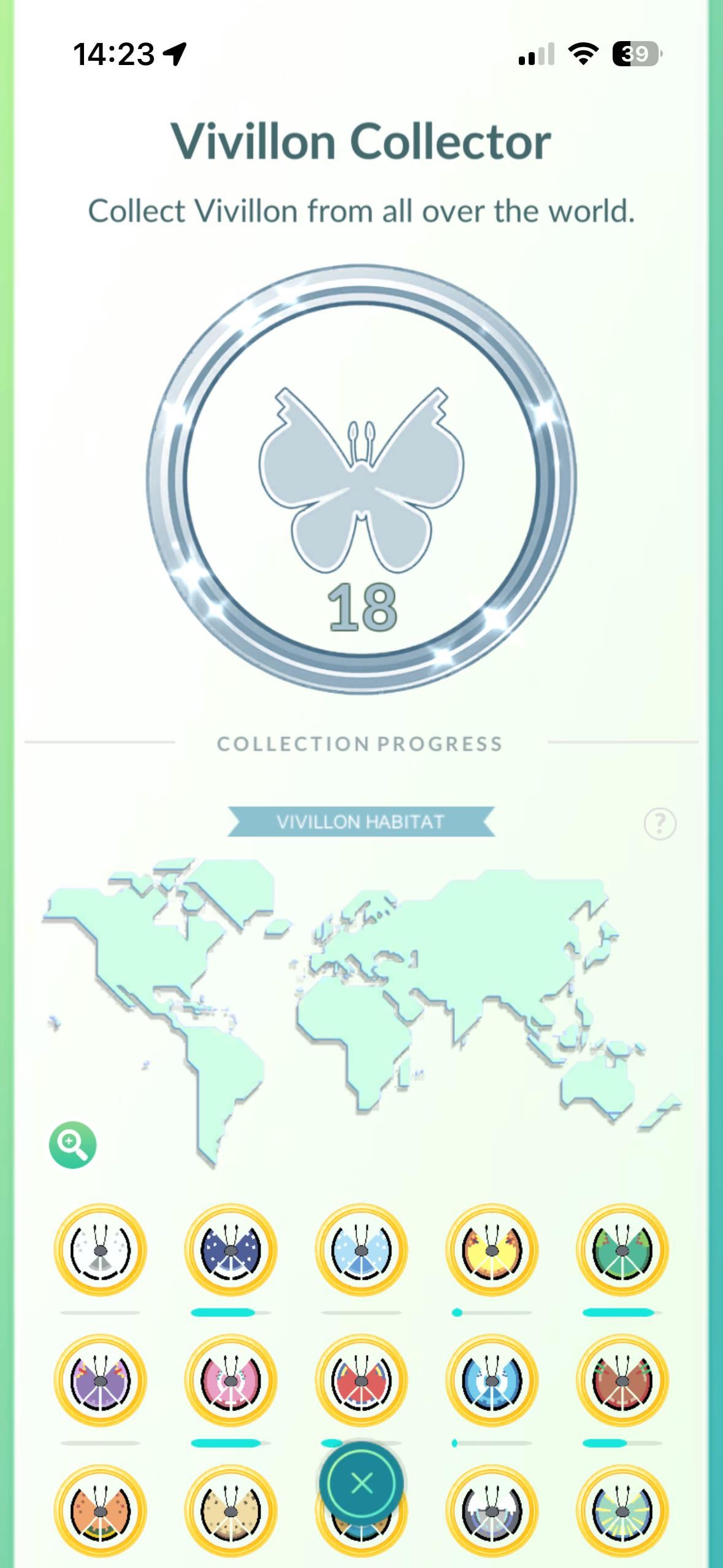Tap the brown Vivillon pattern badge
The height and width of the screenshot is (1568, 723).
622,1380
